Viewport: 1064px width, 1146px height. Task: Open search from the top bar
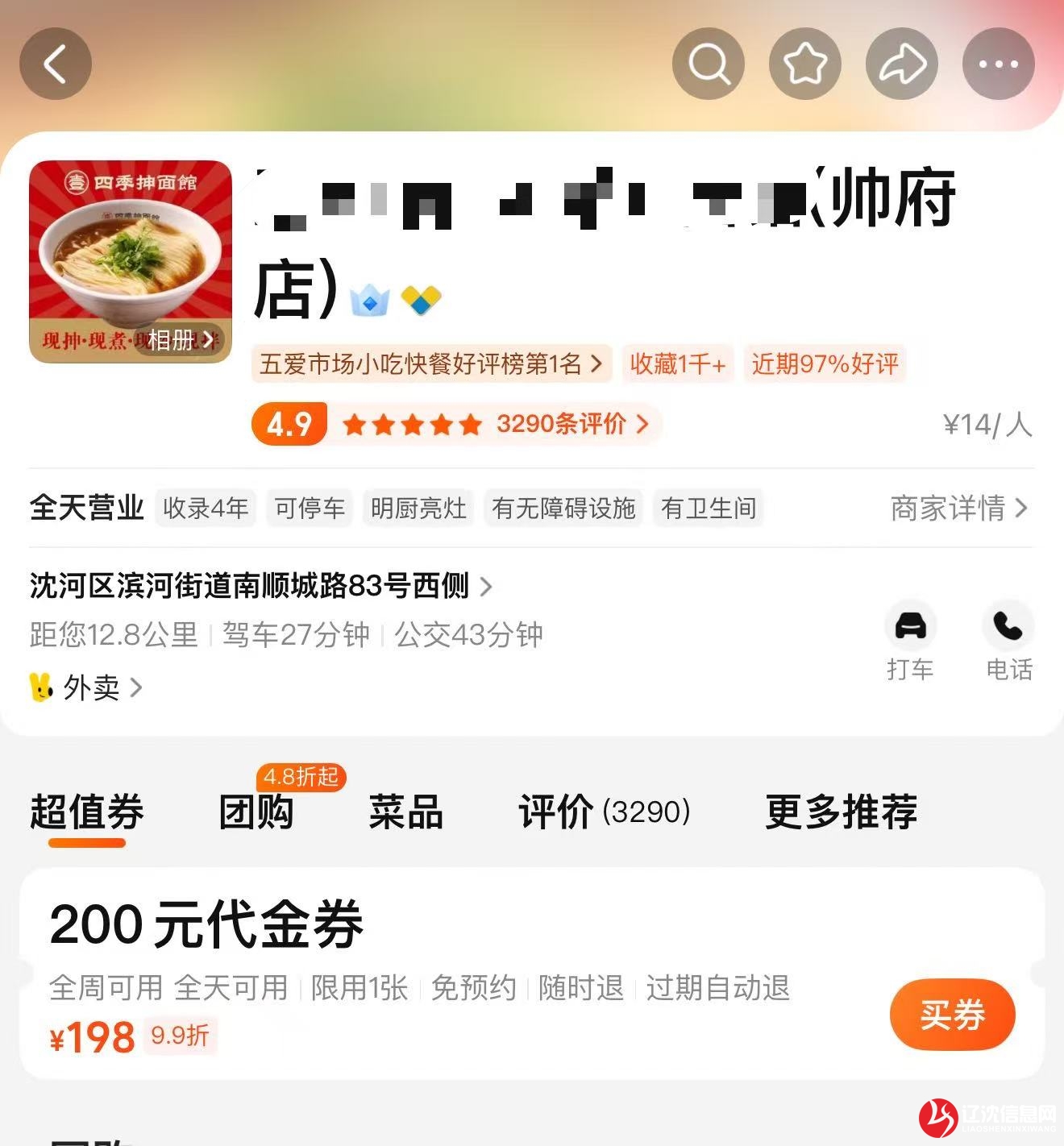click(x=708, y=64)
